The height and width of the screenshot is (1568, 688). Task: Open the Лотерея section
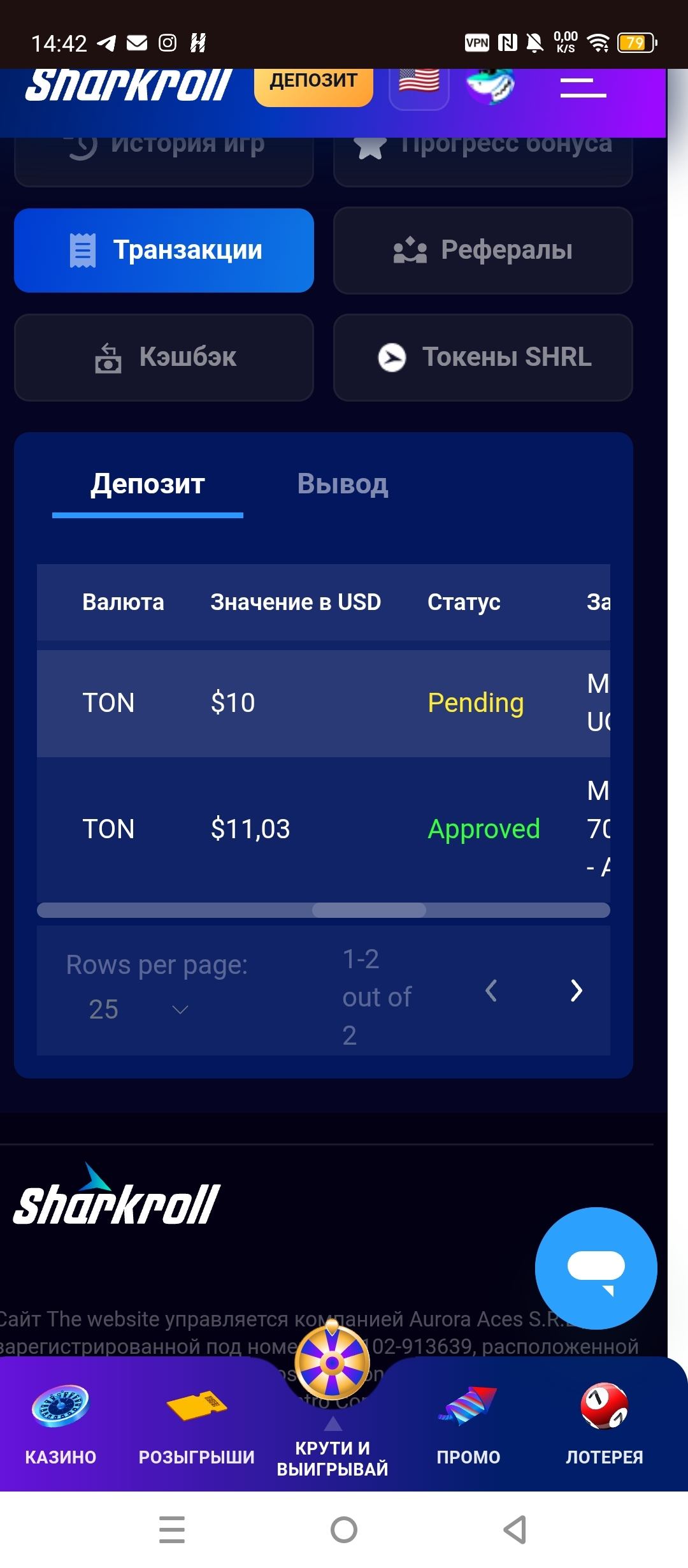(x=604, y=1425)
